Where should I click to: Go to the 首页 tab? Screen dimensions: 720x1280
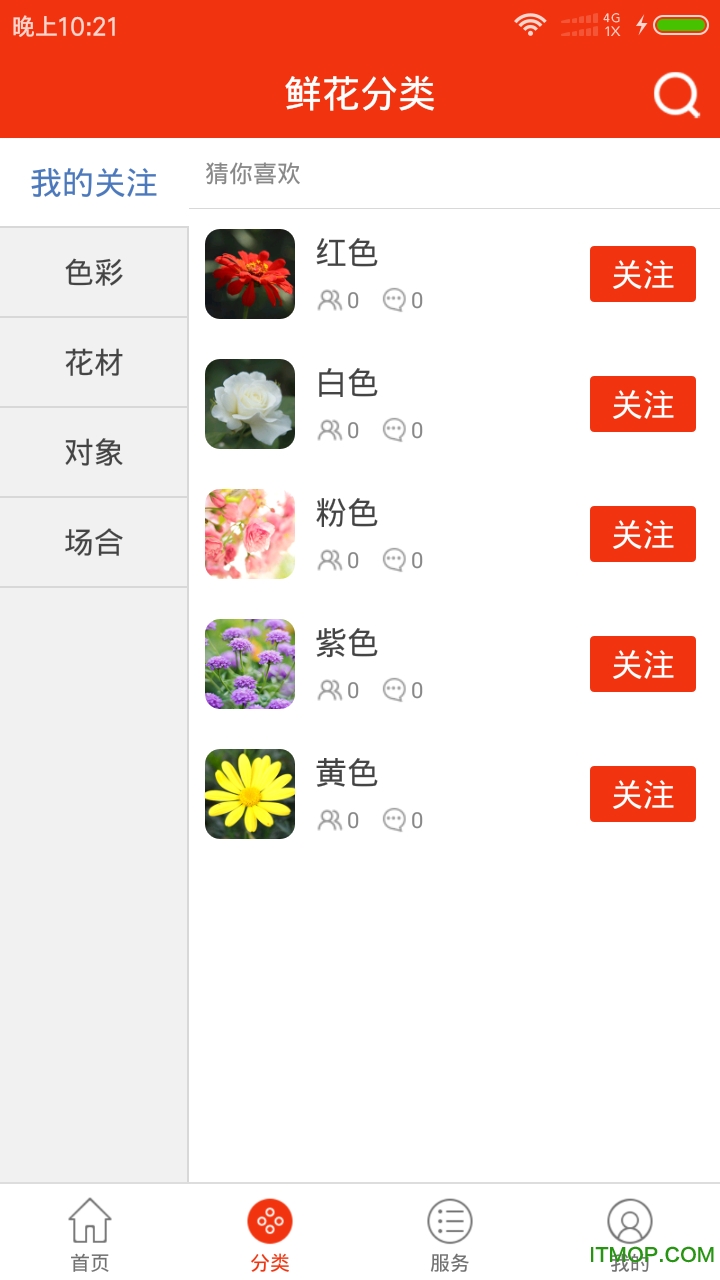tap(90, 1232)
